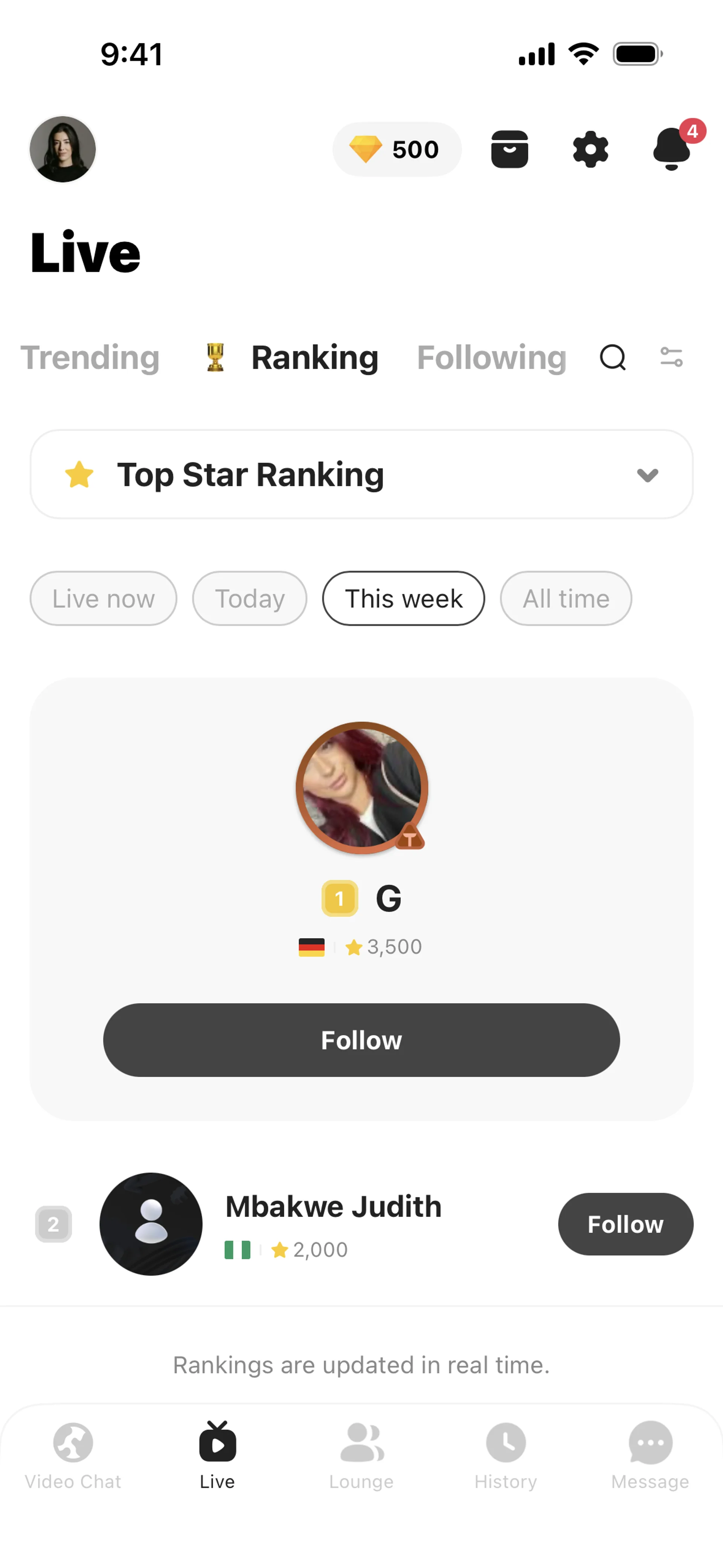Open the Lounge tab
The width and height of the screenshot is (723, 1568).
(361, 1454)
